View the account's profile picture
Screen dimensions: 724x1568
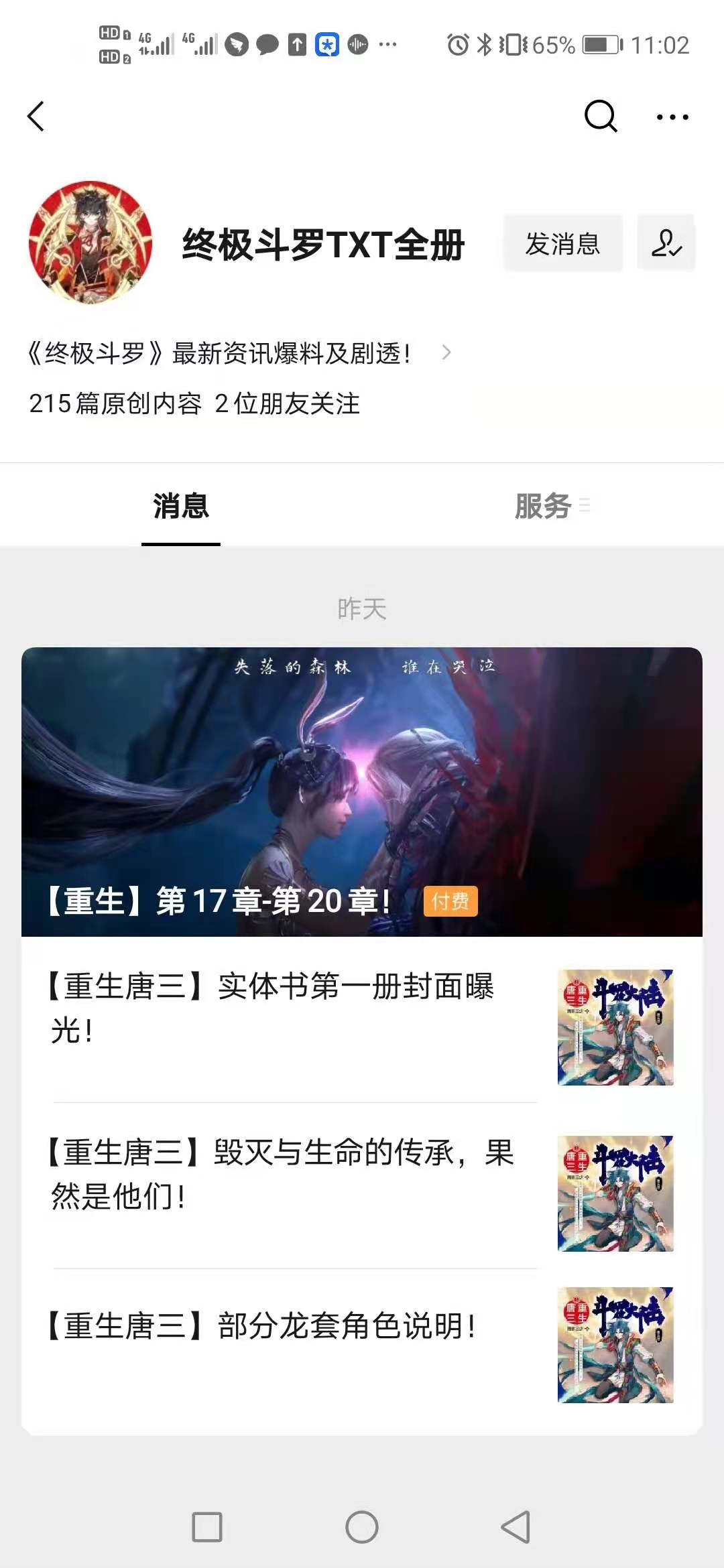point(90,243)
